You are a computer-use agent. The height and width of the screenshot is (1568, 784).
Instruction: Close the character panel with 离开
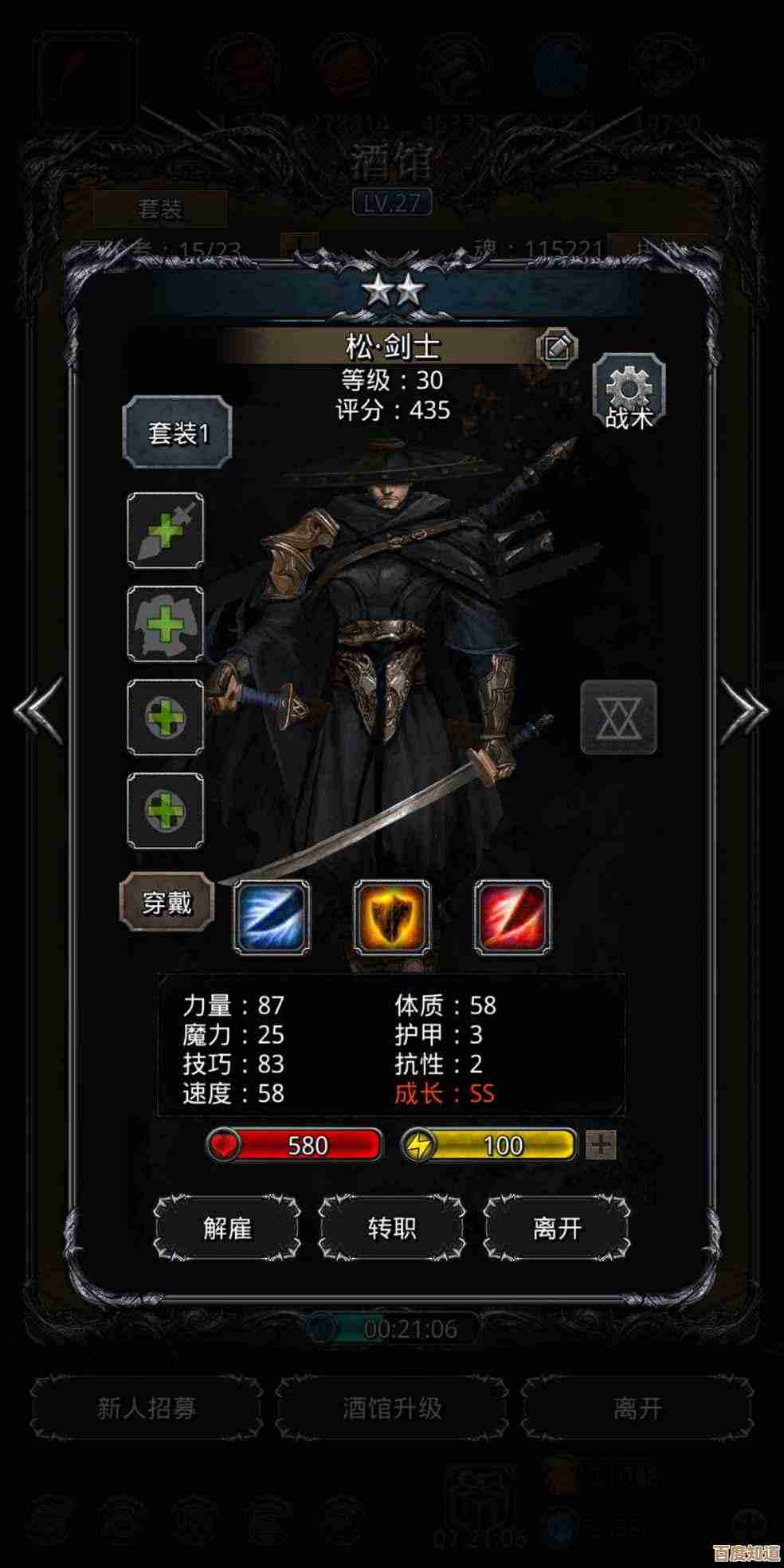coord(557,1228)
